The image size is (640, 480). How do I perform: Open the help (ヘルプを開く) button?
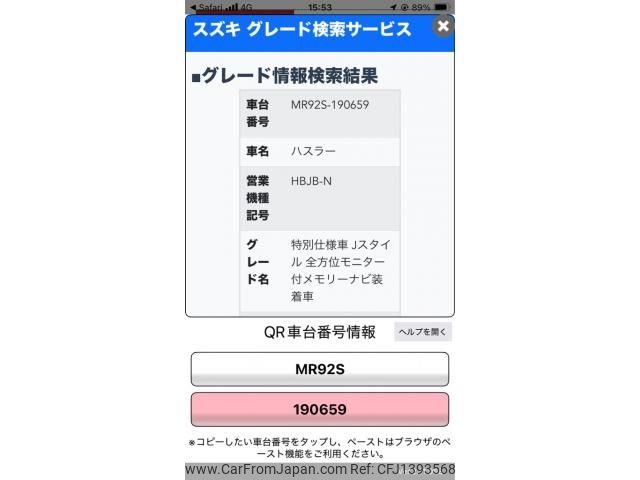[423, 332]
